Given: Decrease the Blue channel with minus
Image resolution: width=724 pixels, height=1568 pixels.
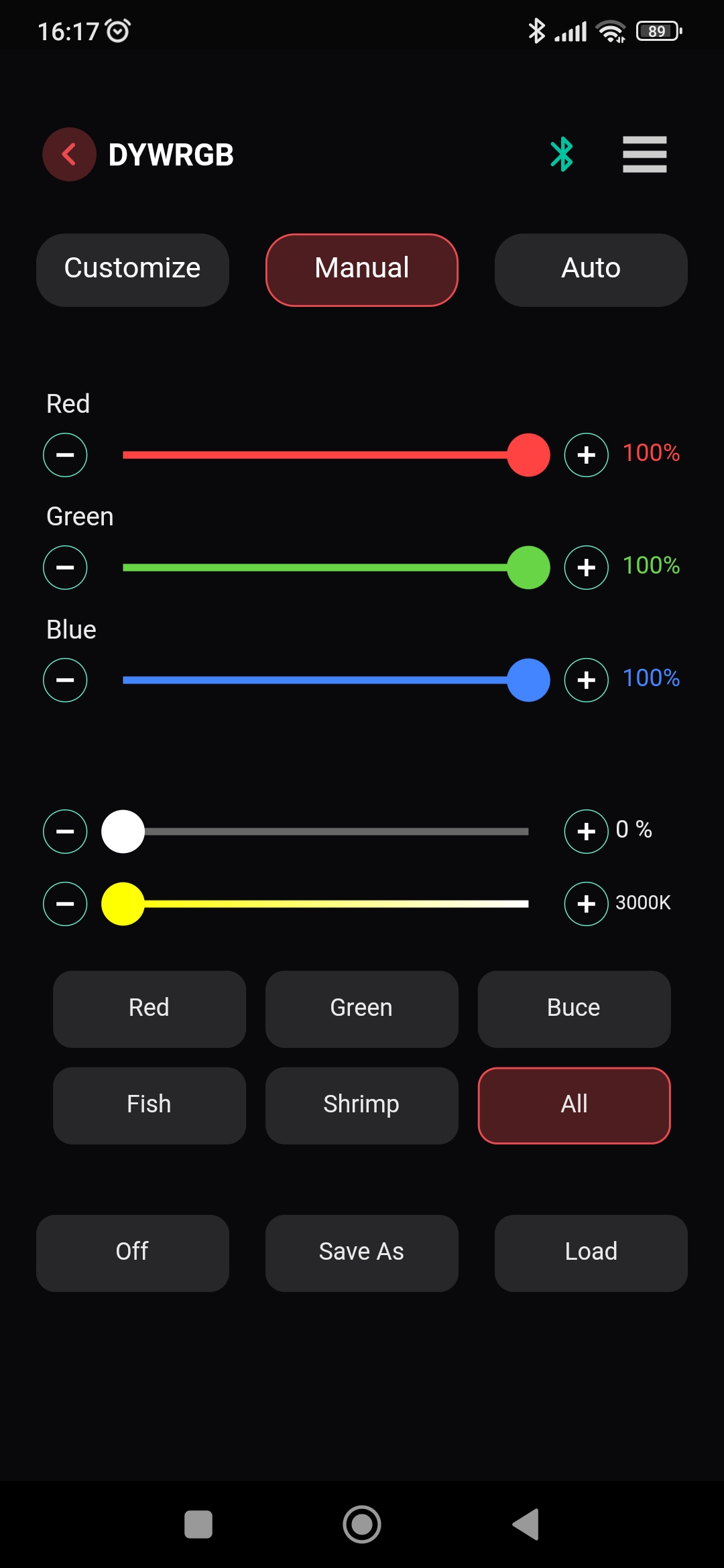Looking at the screenshot, I should (x=65, y=680).
